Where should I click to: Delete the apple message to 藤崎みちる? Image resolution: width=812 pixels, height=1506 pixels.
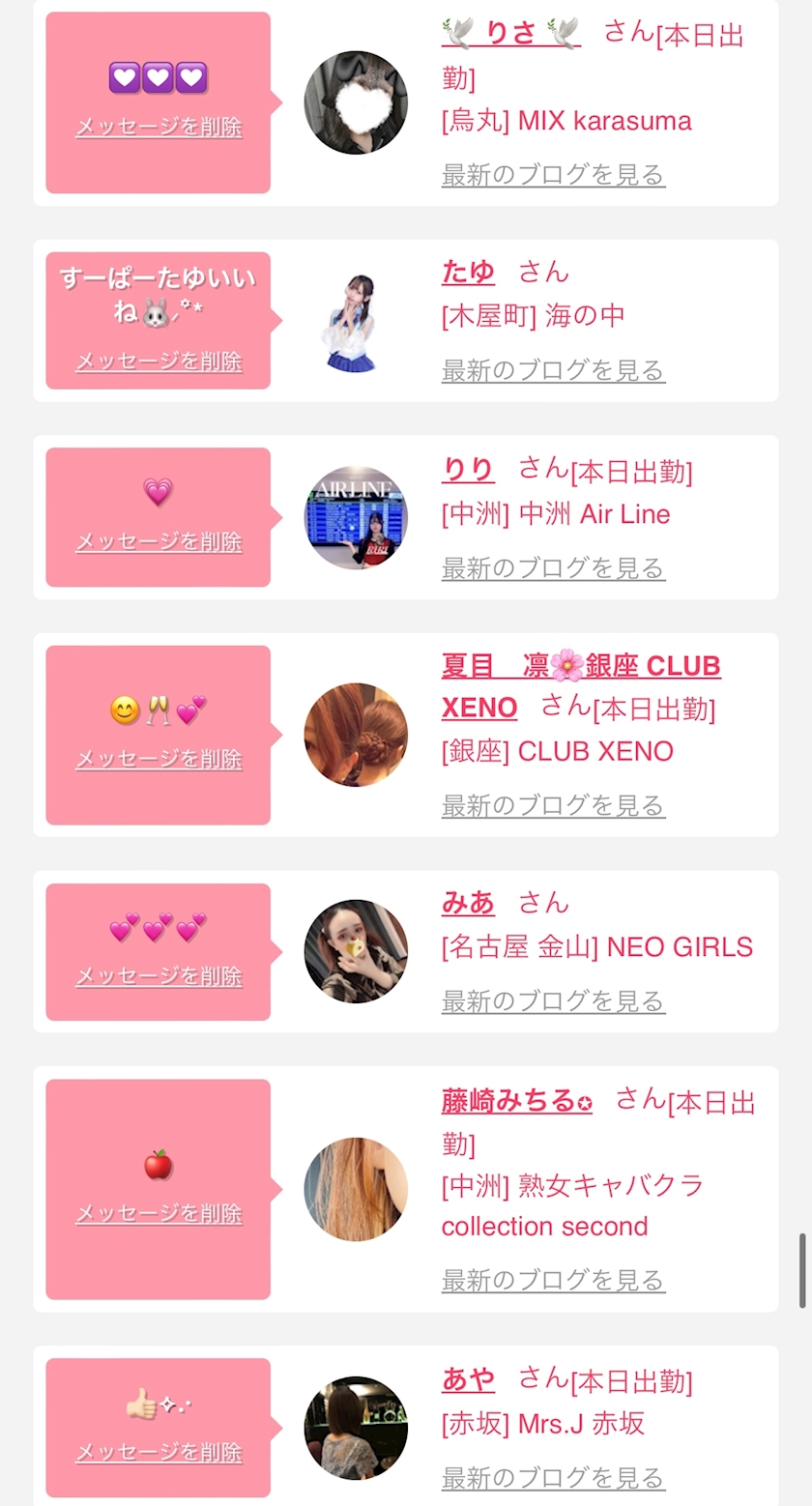tap(159, 1214)
